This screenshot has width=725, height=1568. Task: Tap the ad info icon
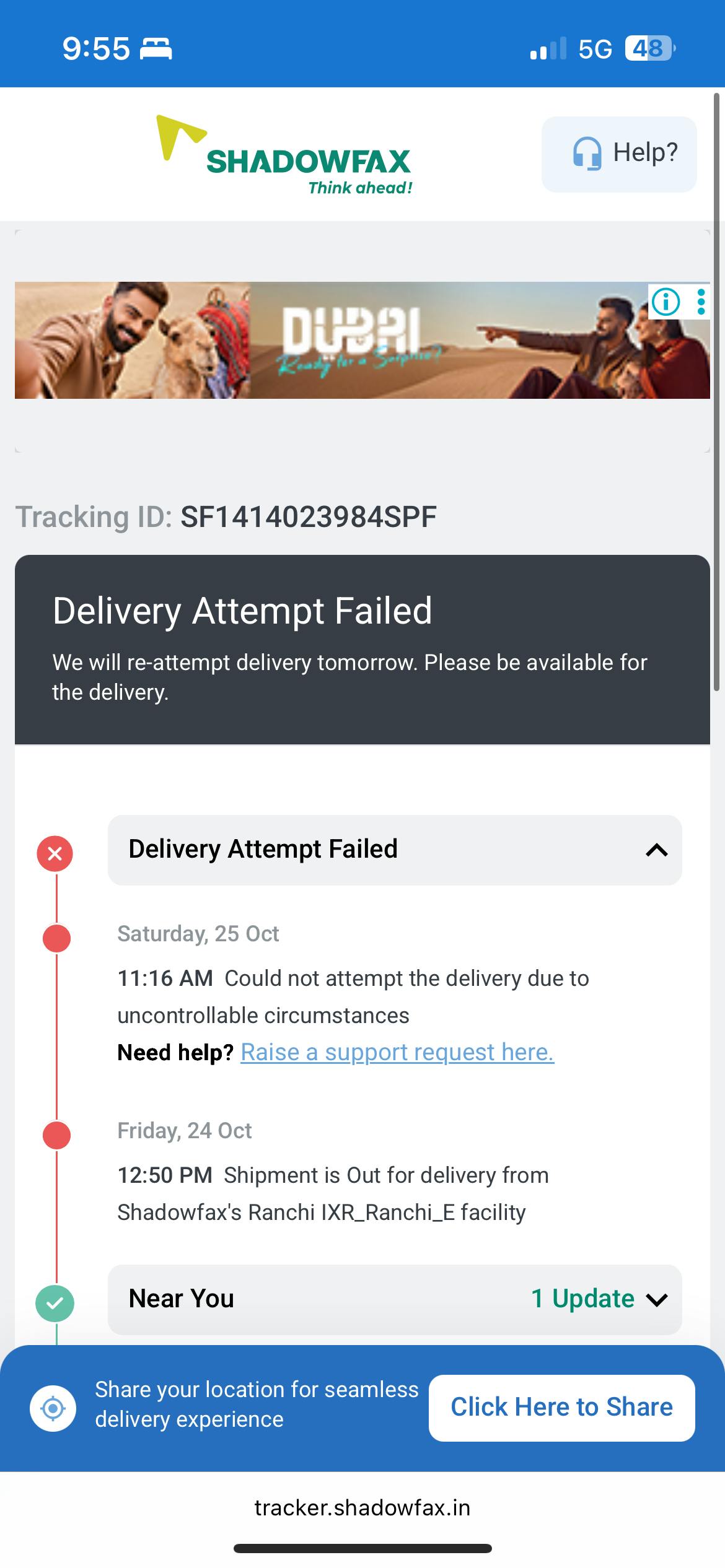click(666, 302)
